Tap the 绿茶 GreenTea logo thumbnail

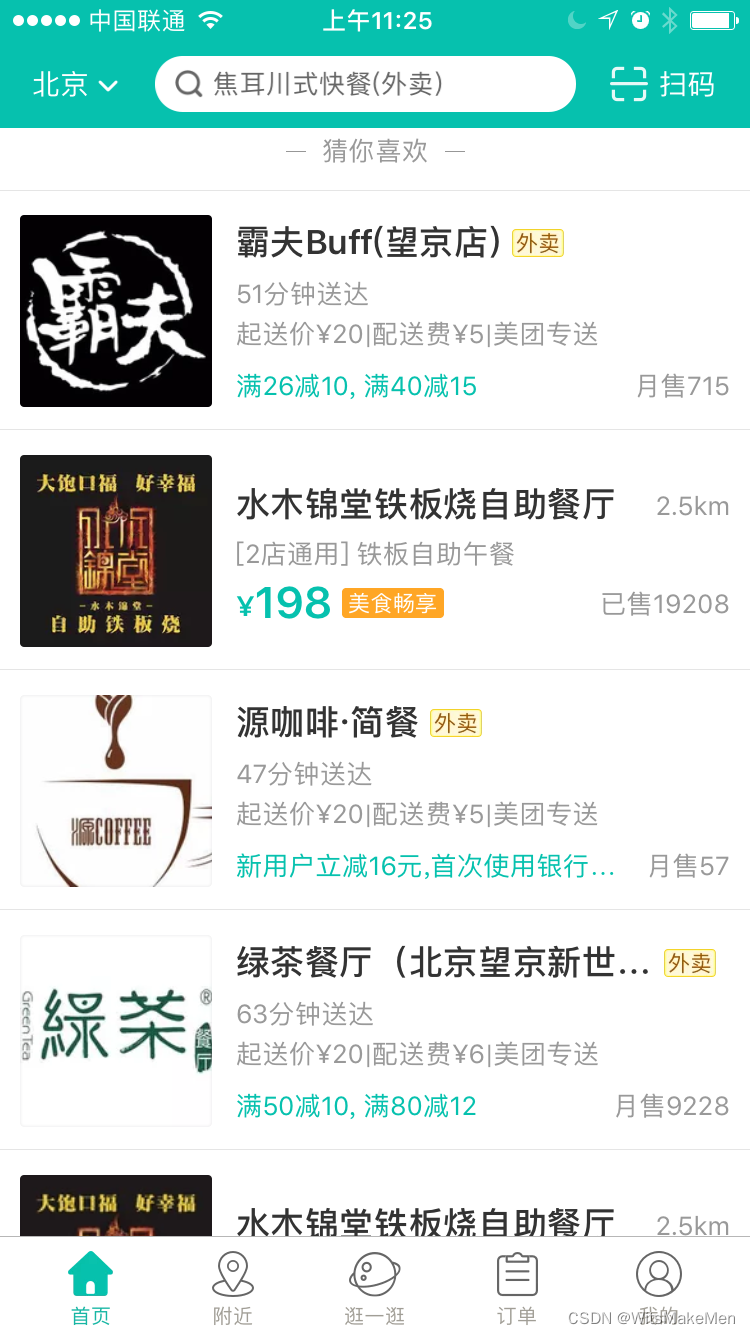pyautogui.click(x=115, y=1031)
